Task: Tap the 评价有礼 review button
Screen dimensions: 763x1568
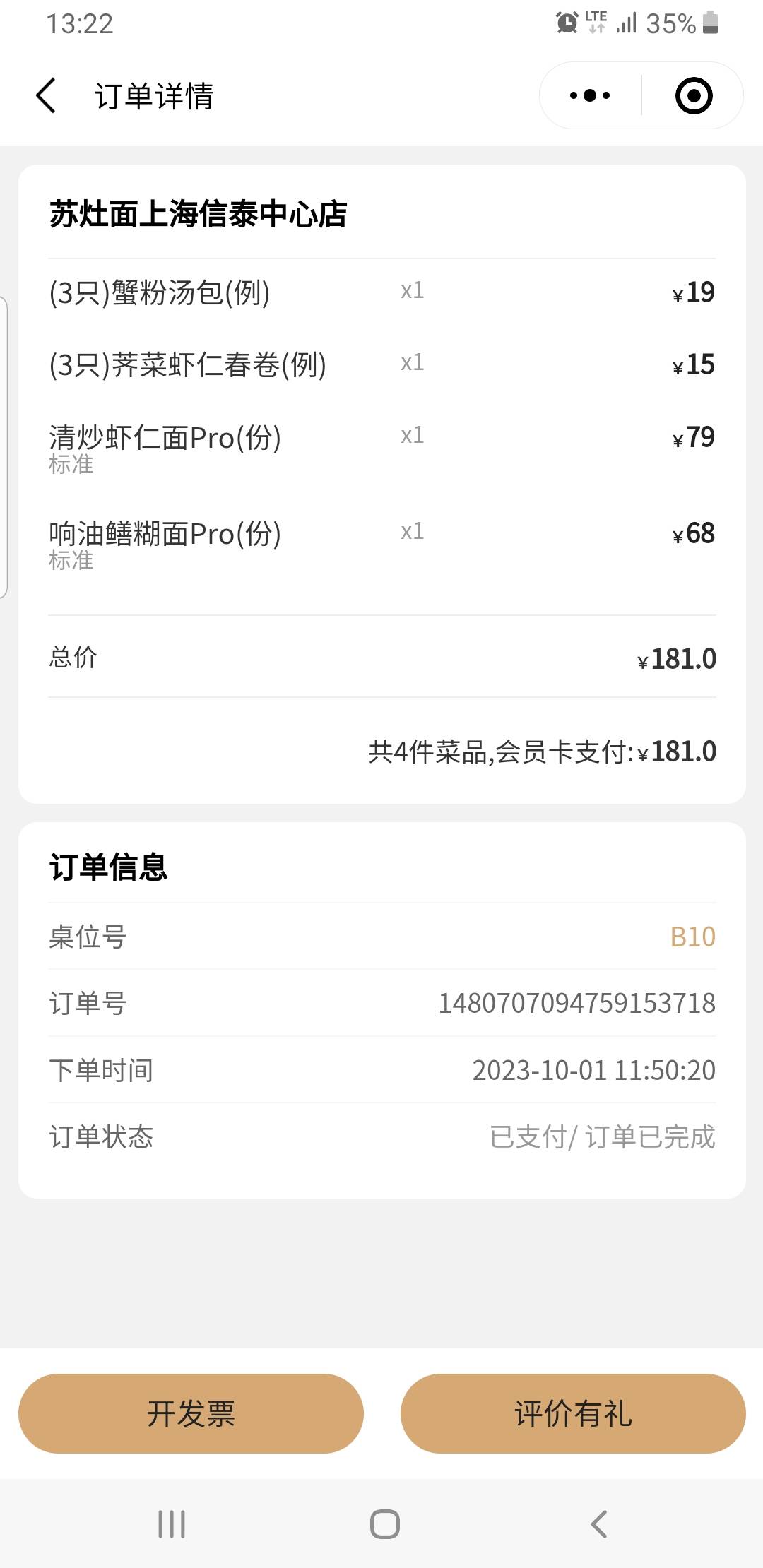Action: [x=573, y=1413]
